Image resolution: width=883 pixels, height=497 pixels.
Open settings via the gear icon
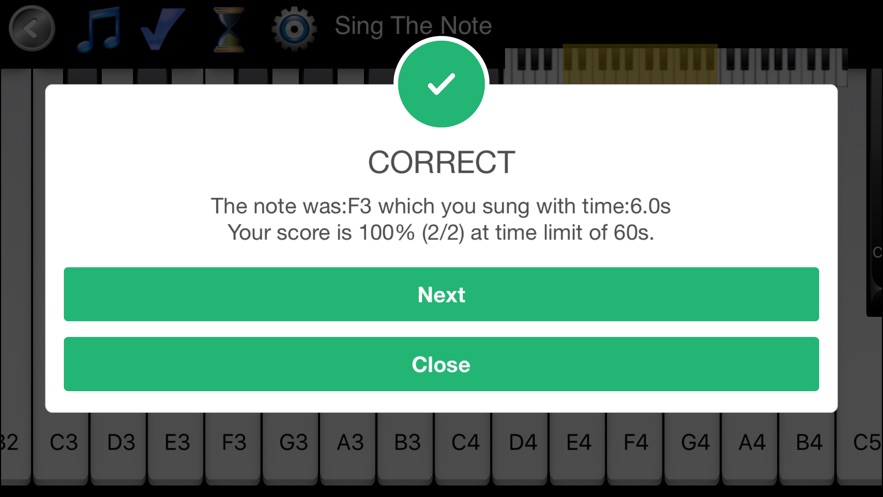pyautogui.click(x=294, y=28)
